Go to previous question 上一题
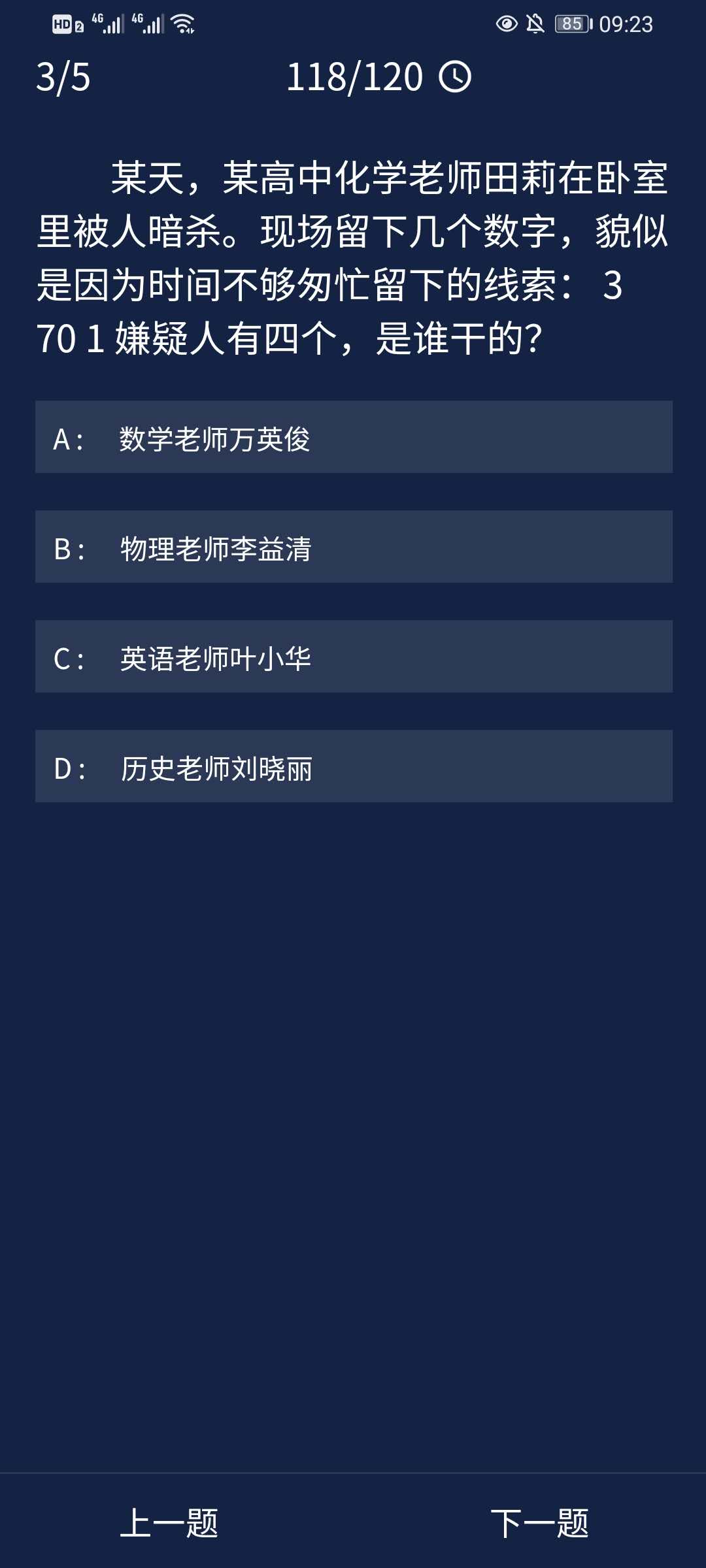The width and height of the screenshot is (706, 1568). tap(169, 1523)
